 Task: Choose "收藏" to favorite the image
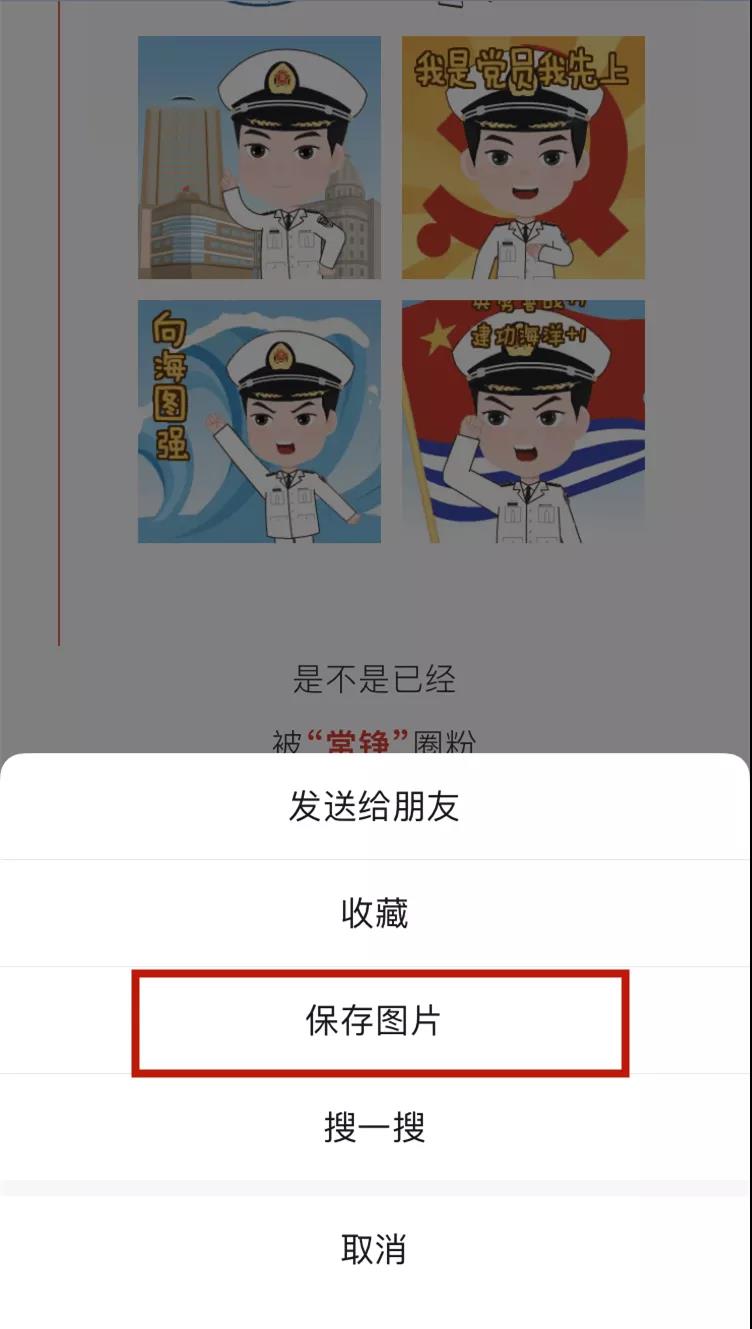376,912
